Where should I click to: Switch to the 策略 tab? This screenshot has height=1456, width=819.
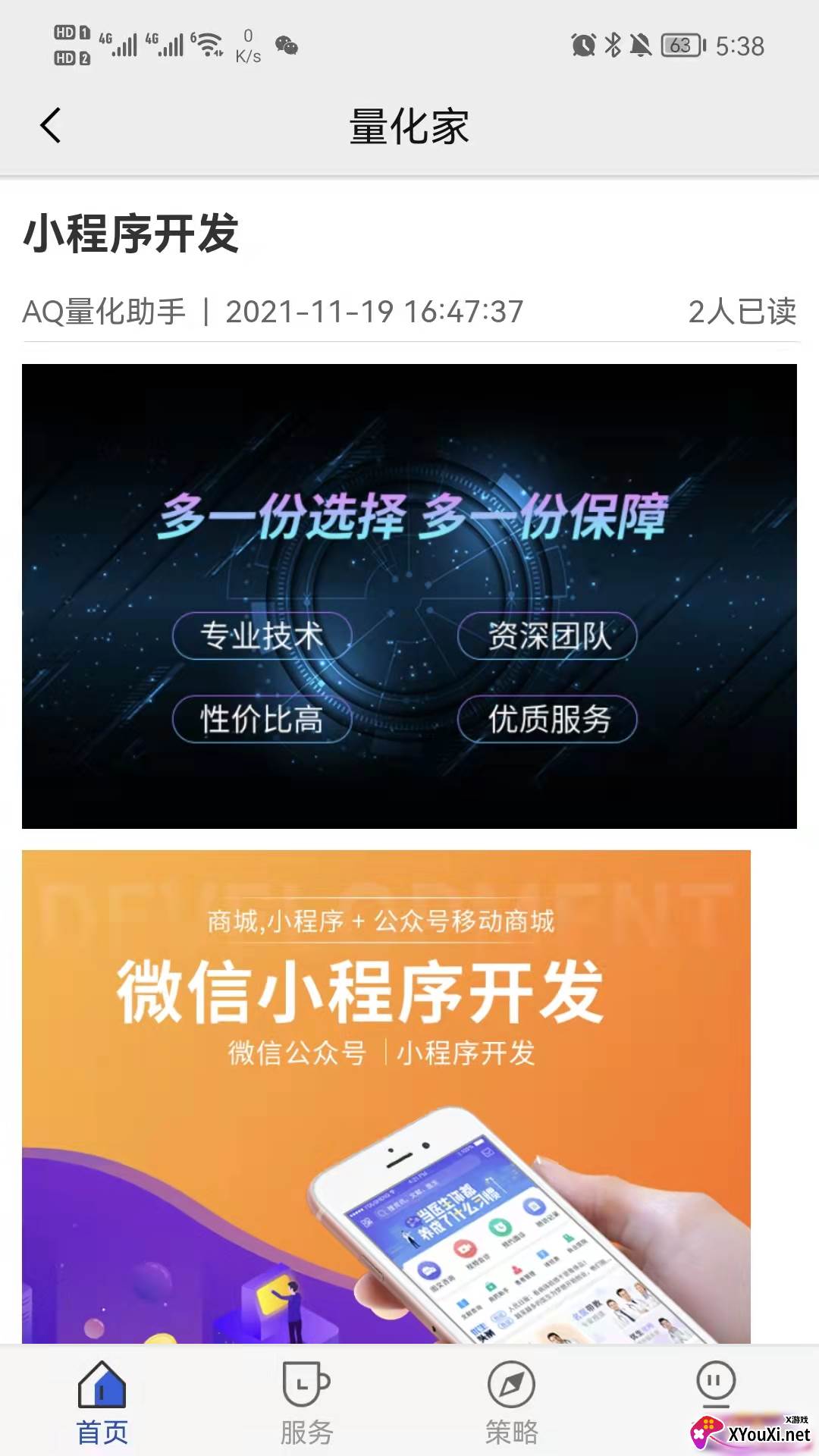click(511, 1402)
